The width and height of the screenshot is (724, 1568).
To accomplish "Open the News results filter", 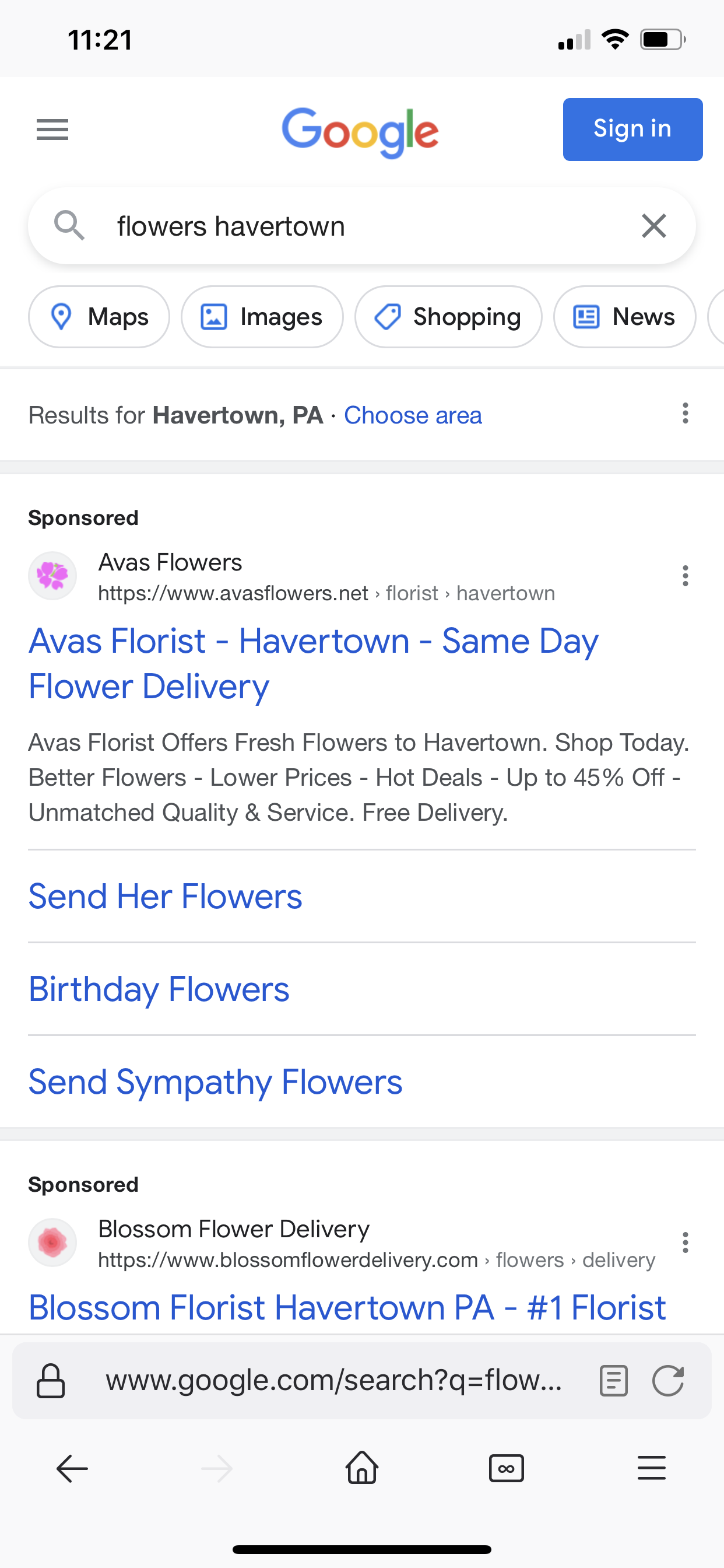I will [x=624, y=317].
